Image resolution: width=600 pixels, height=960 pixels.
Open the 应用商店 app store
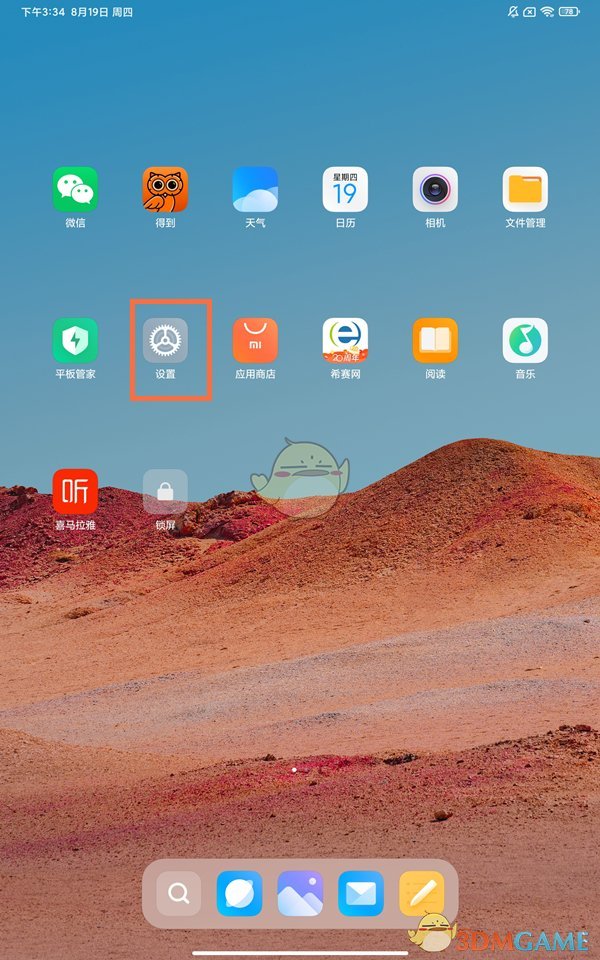255,341
